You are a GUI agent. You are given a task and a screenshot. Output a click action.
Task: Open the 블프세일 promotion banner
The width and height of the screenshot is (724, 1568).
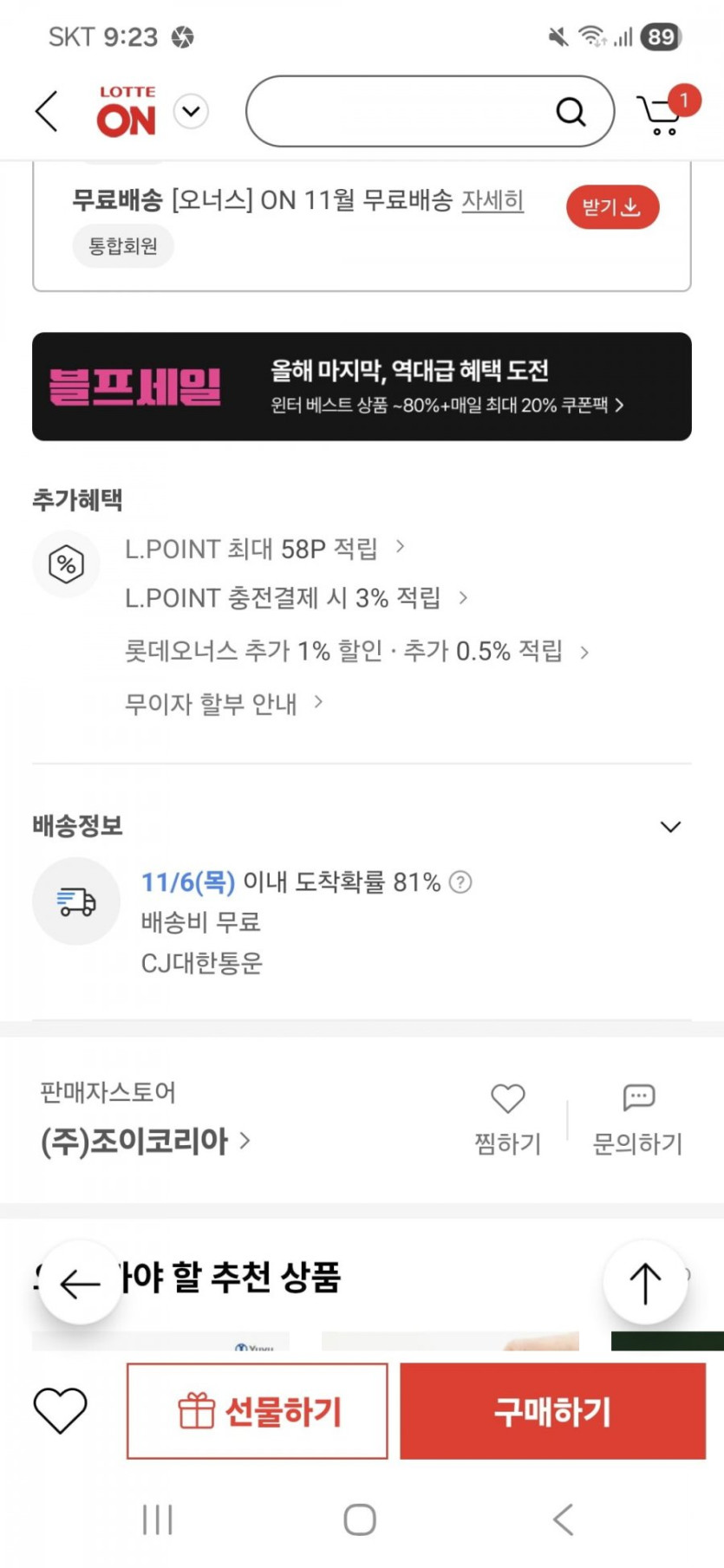point(362,387)
